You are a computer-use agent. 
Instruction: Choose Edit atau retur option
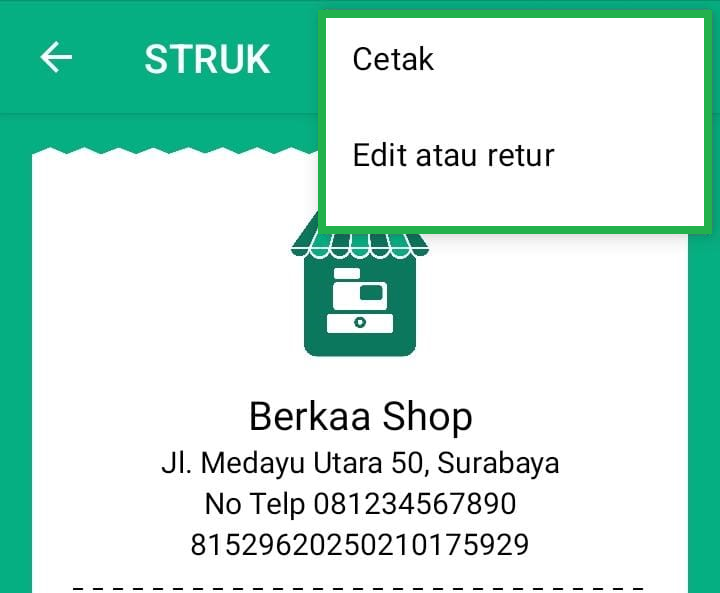(x=453, y=156)
